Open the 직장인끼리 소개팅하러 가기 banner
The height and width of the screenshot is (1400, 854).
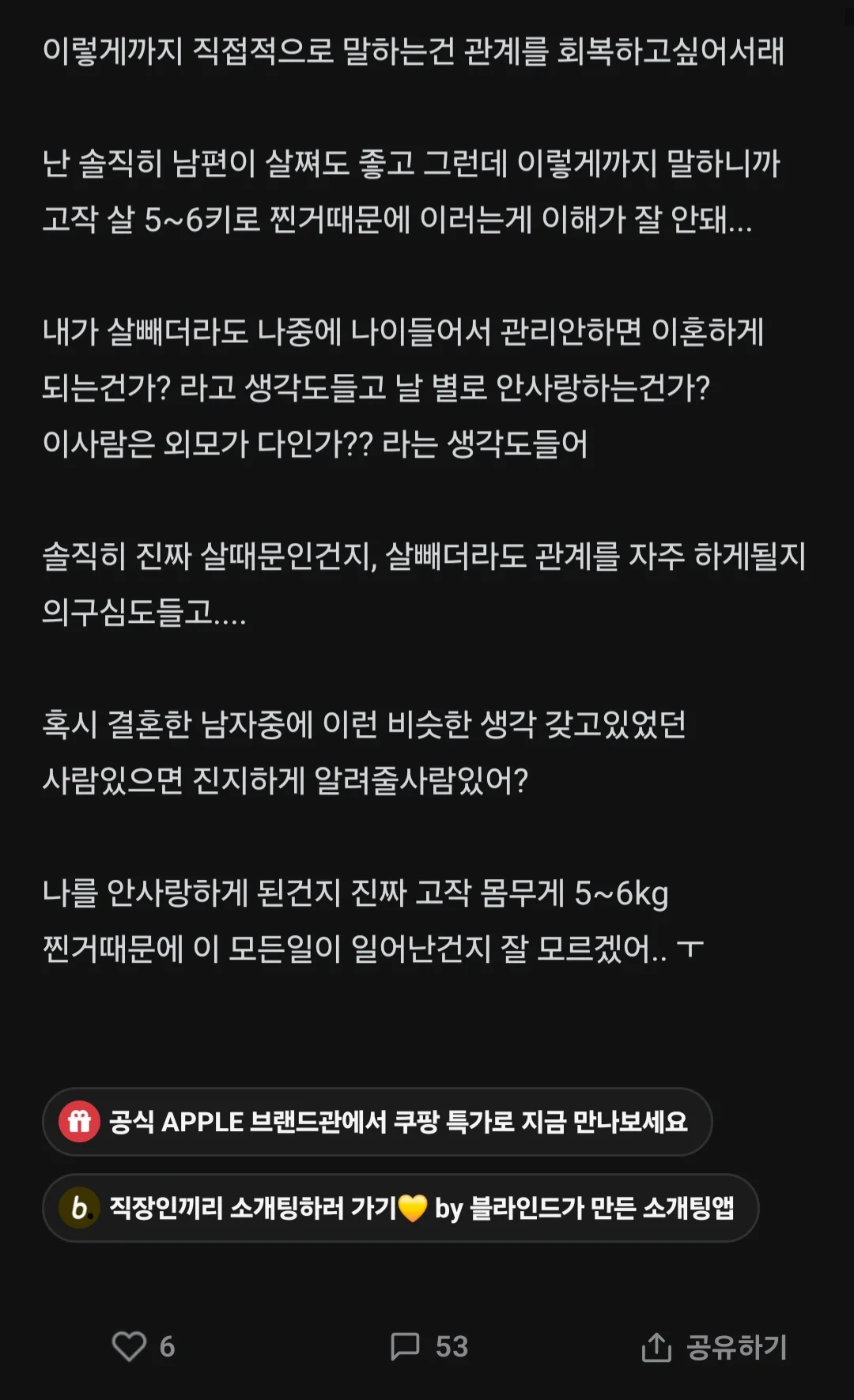click(x=400, y=1208)
